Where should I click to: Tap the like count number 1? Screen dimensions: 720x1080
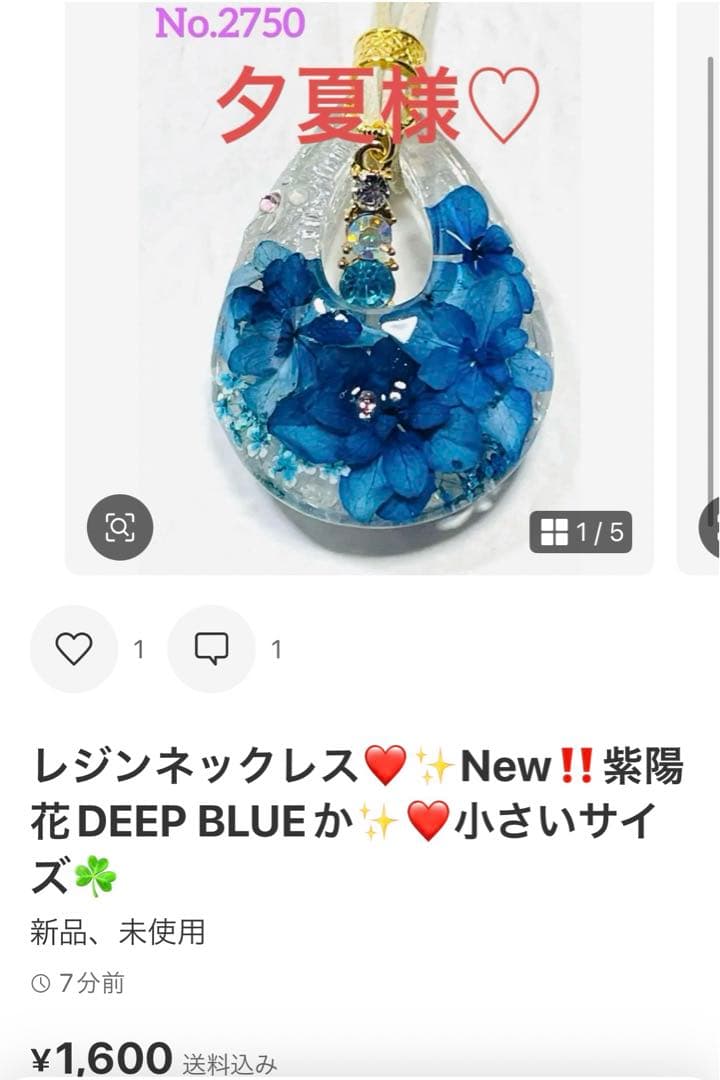140,648
